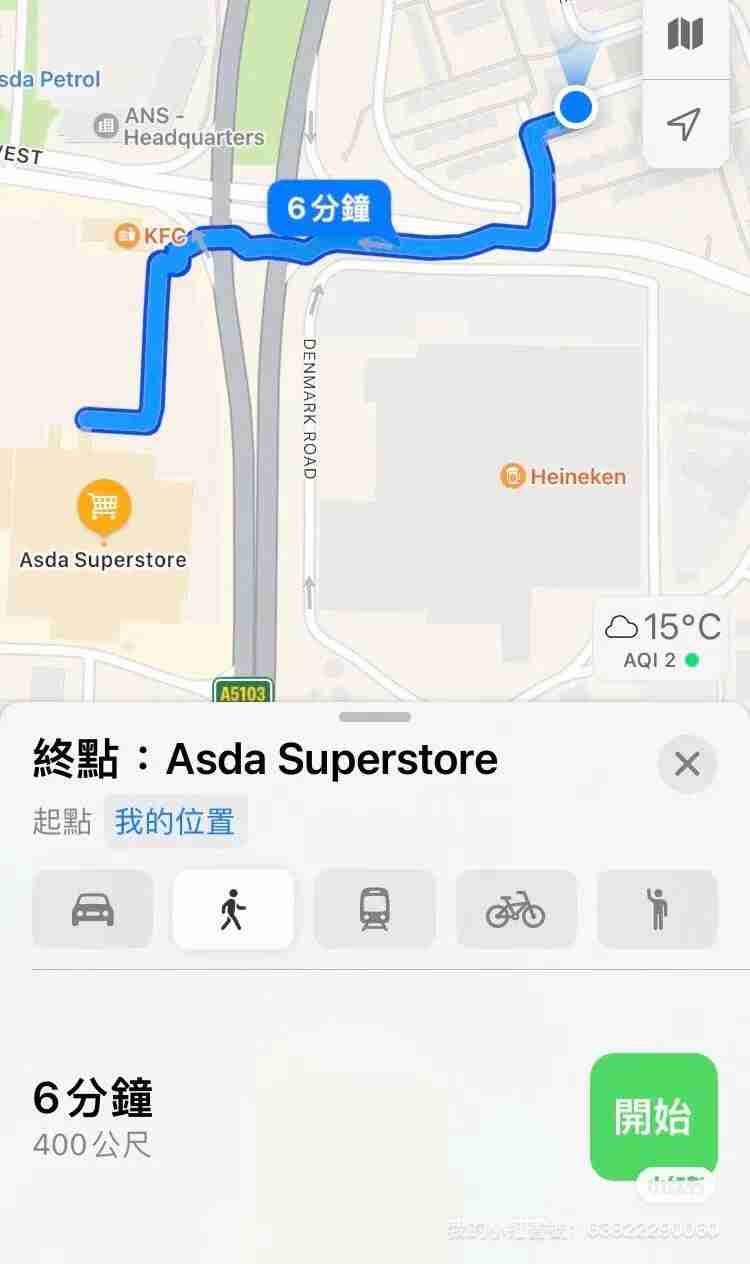Select the KFC marker on the map
The width and height of the screenshot is (750, 1264).
point(127,235)
